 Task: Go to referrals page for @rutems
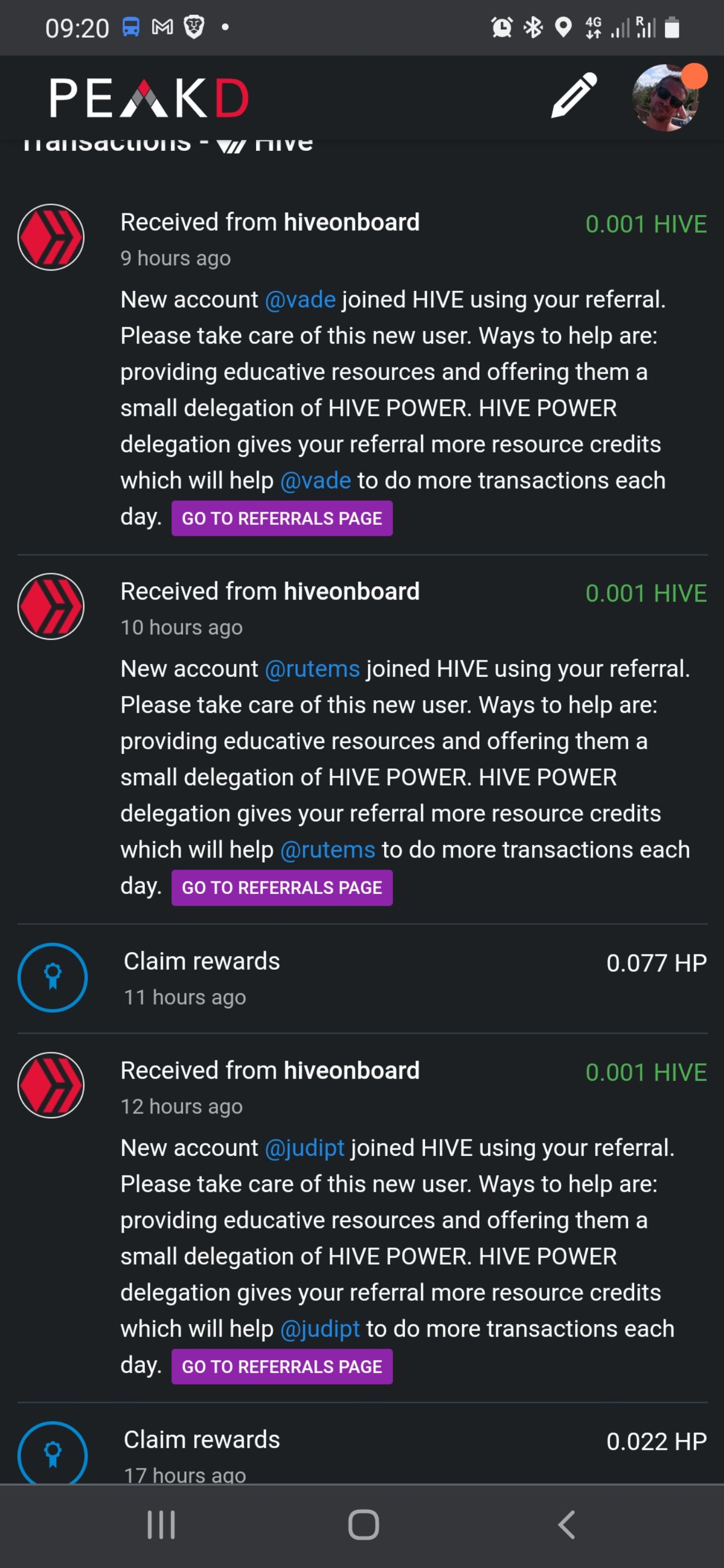(x=282, y=888)
